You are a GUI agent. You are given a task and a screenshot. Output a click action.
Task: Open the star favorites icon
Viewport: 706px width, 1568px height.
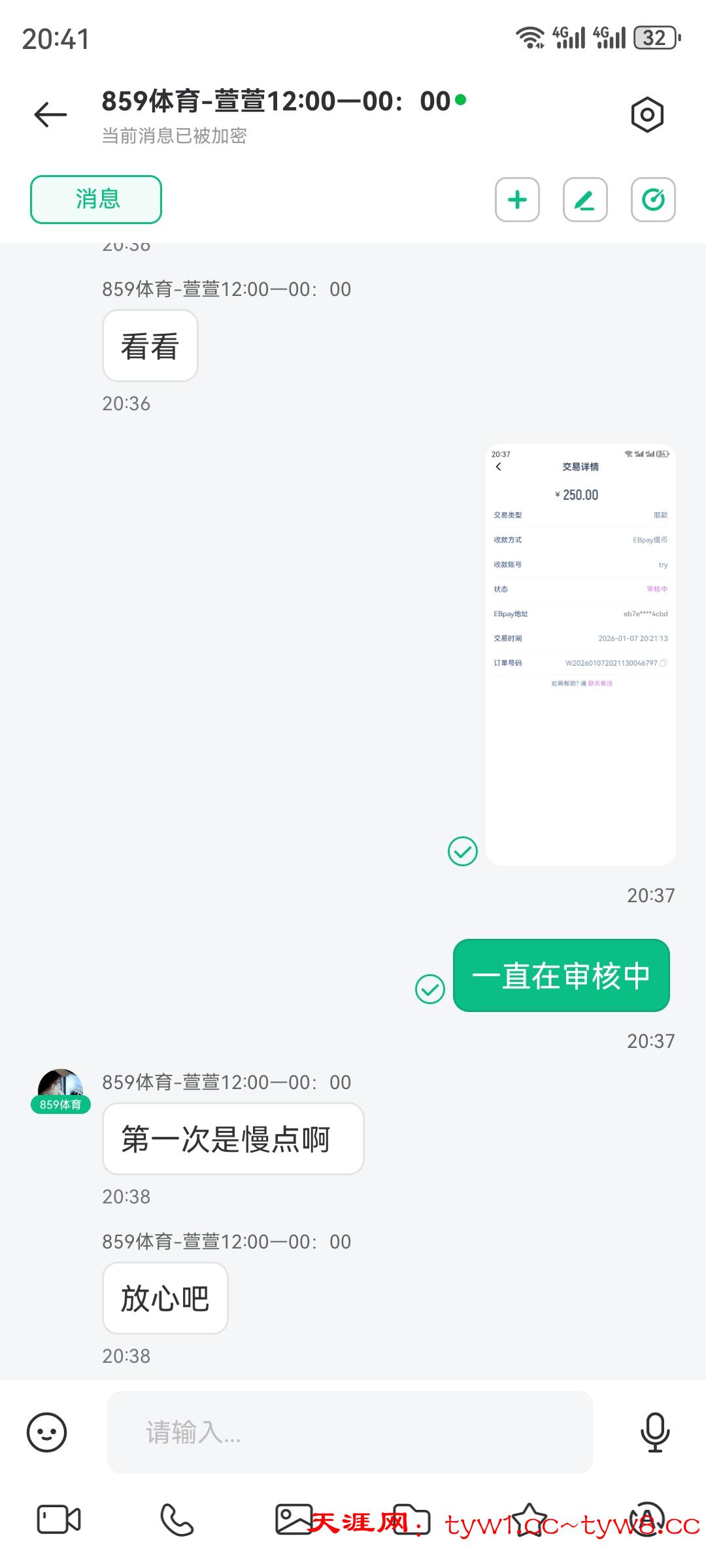(x=529, y=1519)
